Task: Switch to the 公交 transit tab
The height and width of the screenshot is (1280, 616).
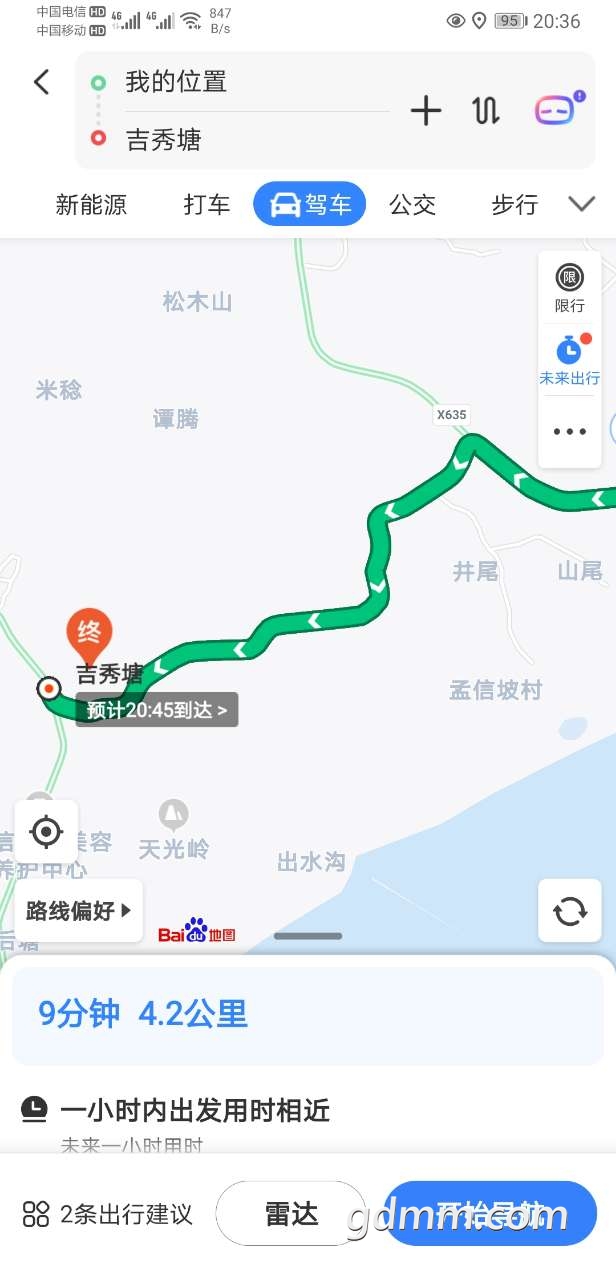Action: point(413,205)
